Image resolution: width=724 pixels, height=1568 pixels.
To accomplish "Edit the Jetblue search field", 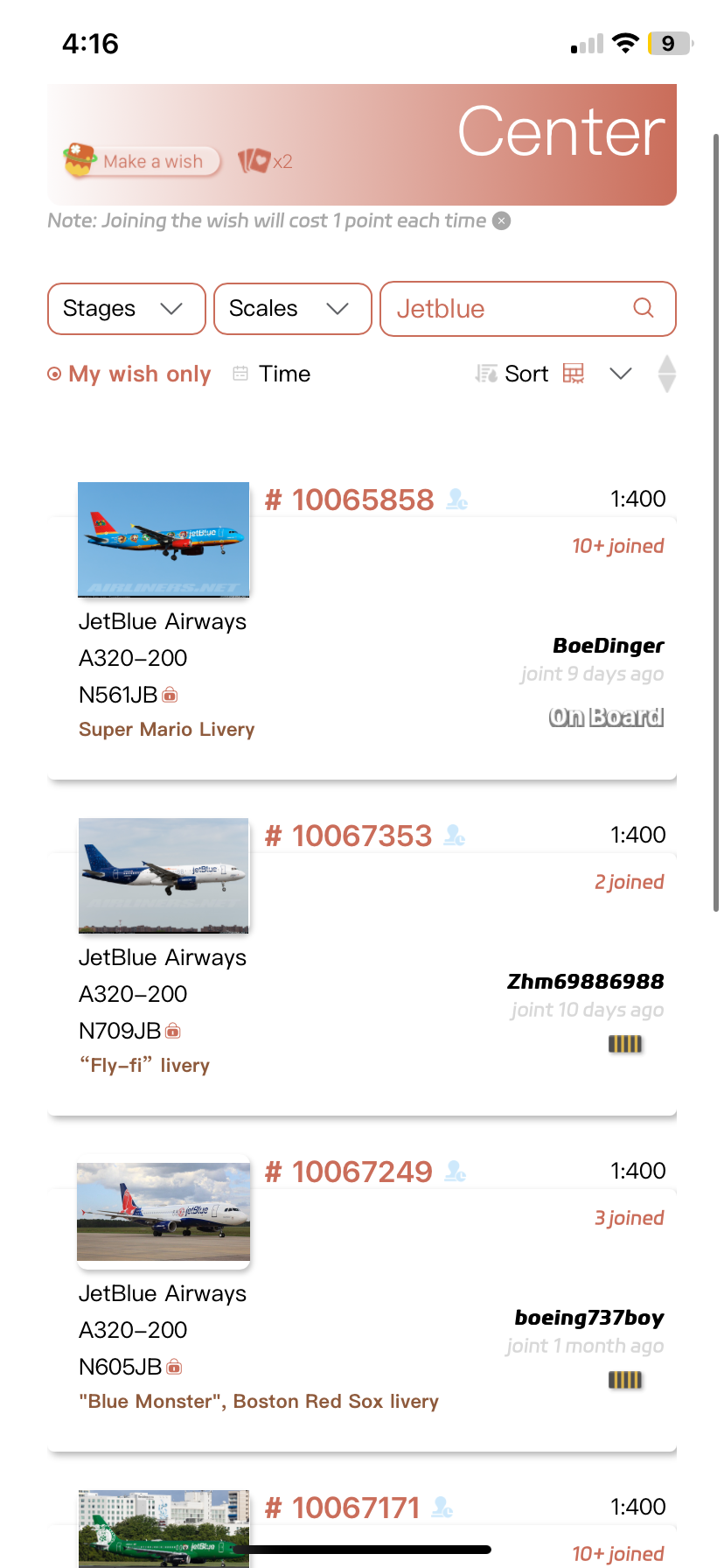I will [505, 309].
